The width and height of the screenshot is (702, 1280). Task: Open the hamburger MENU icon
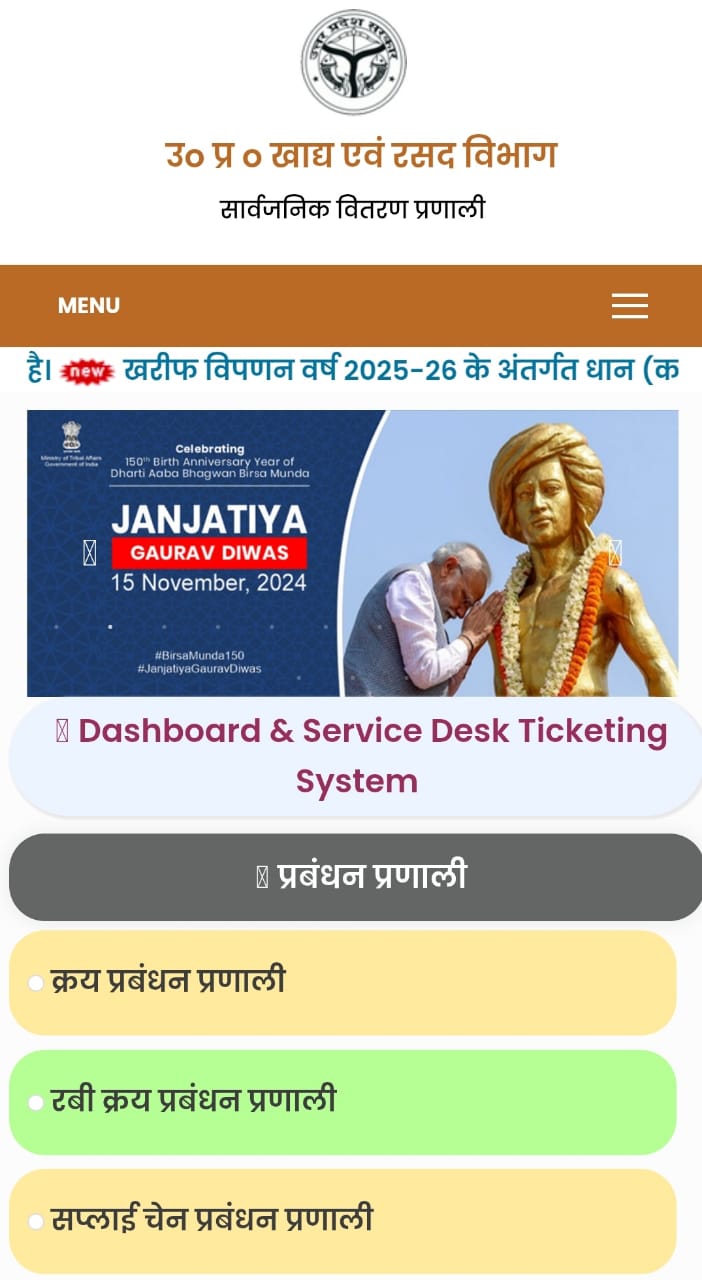point(629,306)
